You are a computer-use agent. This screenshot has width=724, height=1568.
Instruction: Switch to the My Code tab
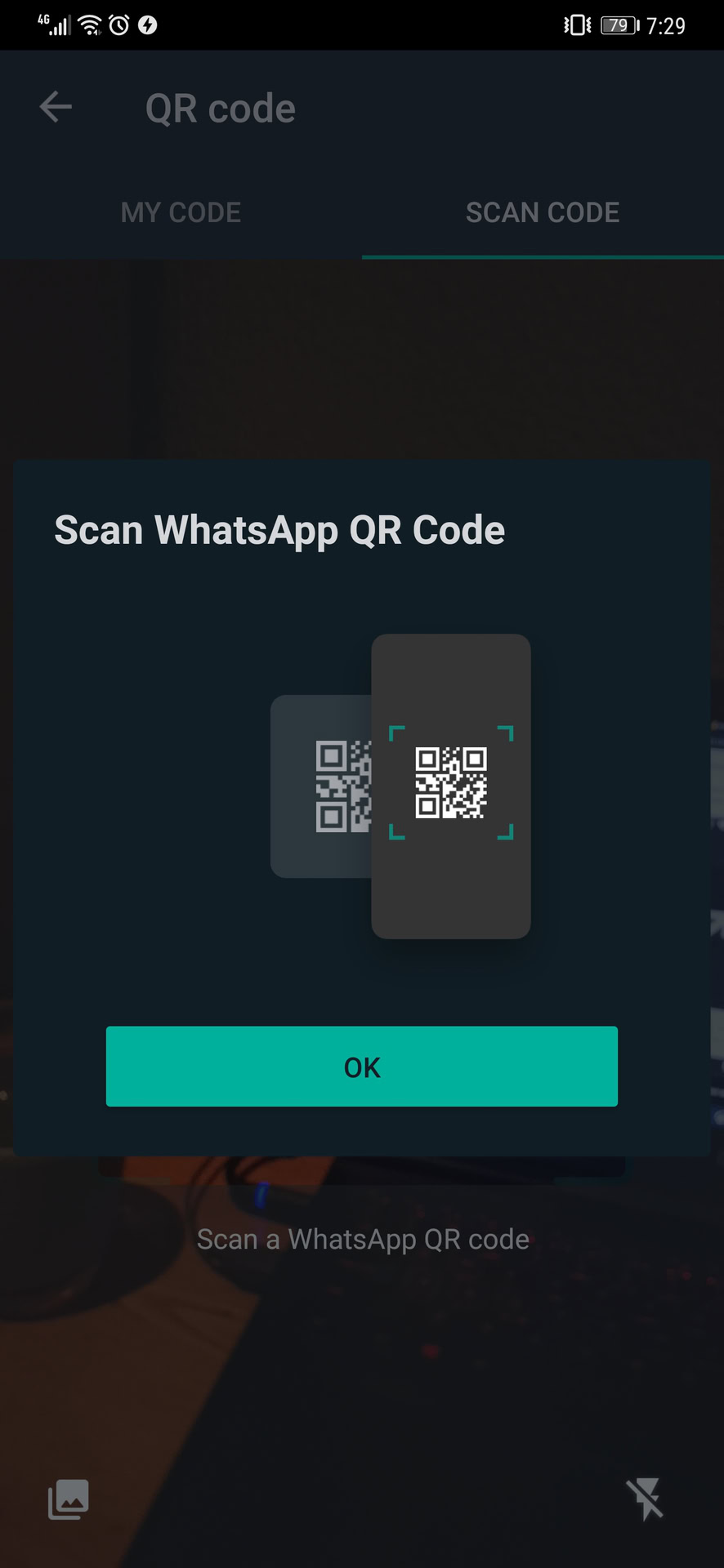coord(181,212)
